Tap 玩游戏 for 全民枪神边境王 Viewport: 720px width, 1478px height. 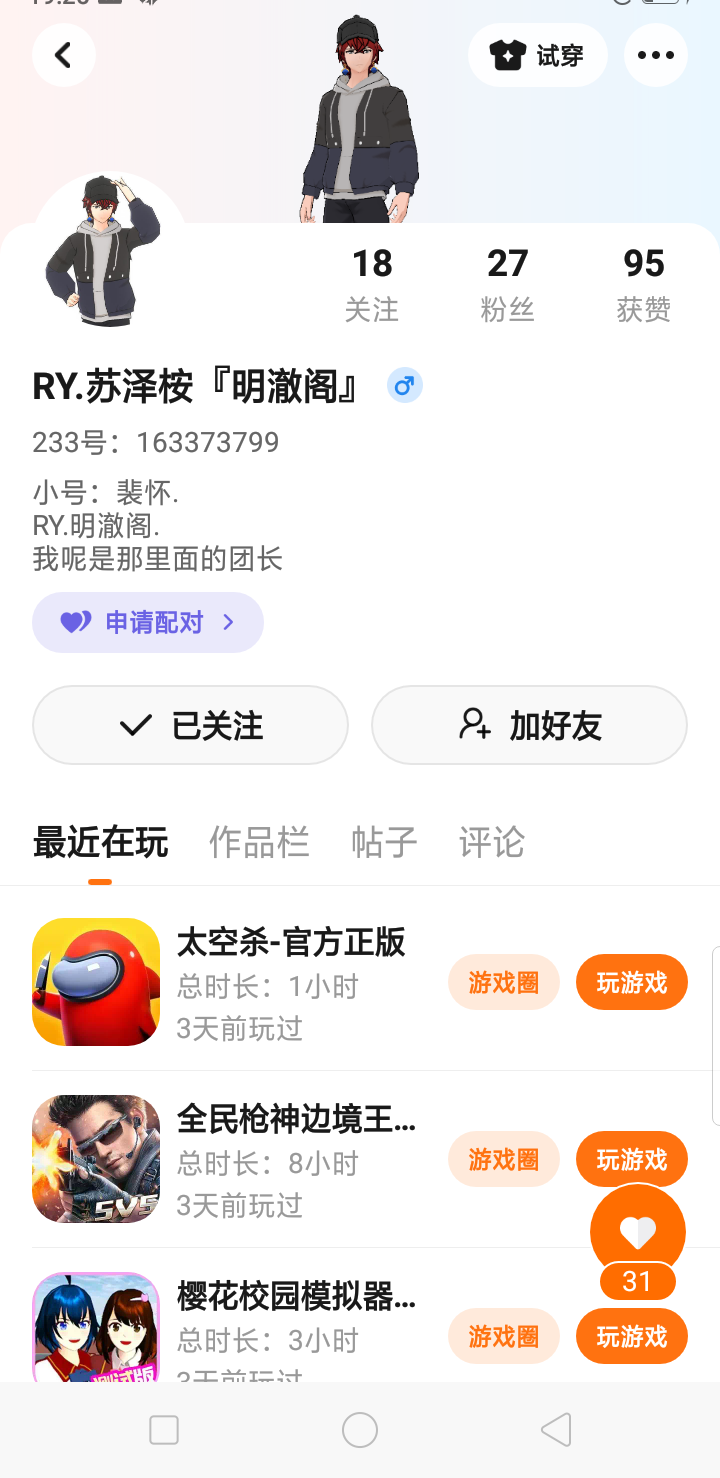coord(631,1159)
